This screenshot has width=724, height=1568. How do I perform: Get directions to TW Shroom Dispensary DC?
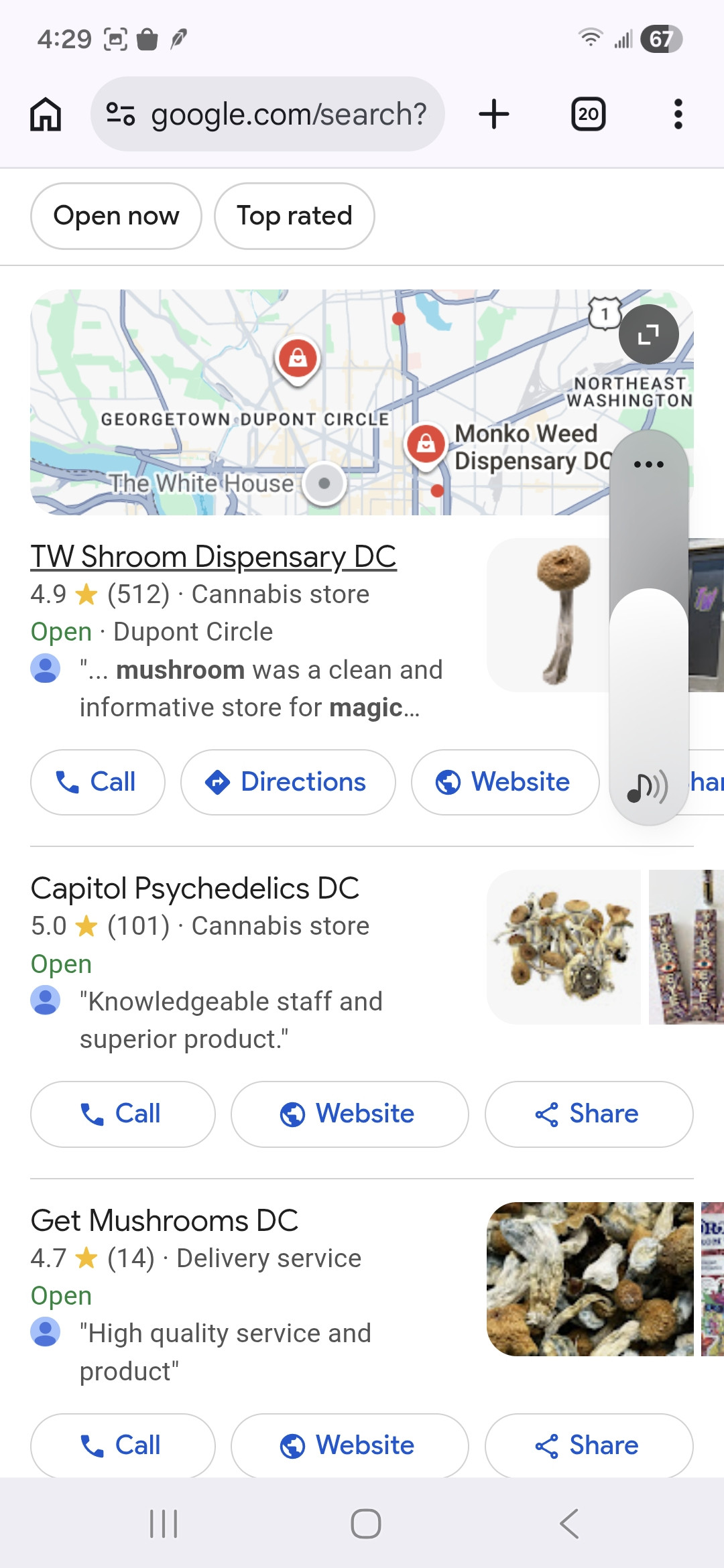[288, 782]
